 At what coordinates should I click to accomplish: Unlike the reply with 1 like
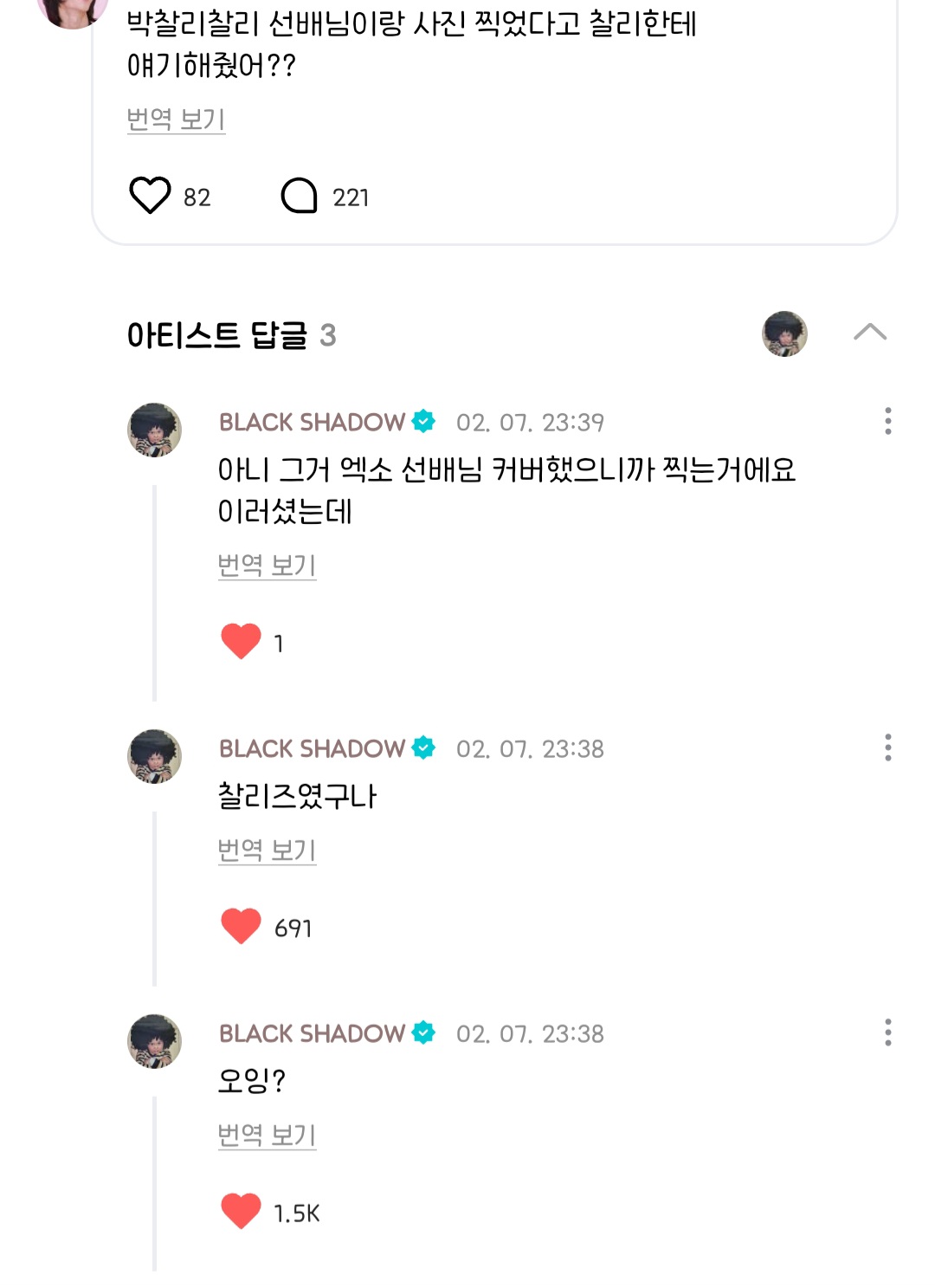[241, 642]
